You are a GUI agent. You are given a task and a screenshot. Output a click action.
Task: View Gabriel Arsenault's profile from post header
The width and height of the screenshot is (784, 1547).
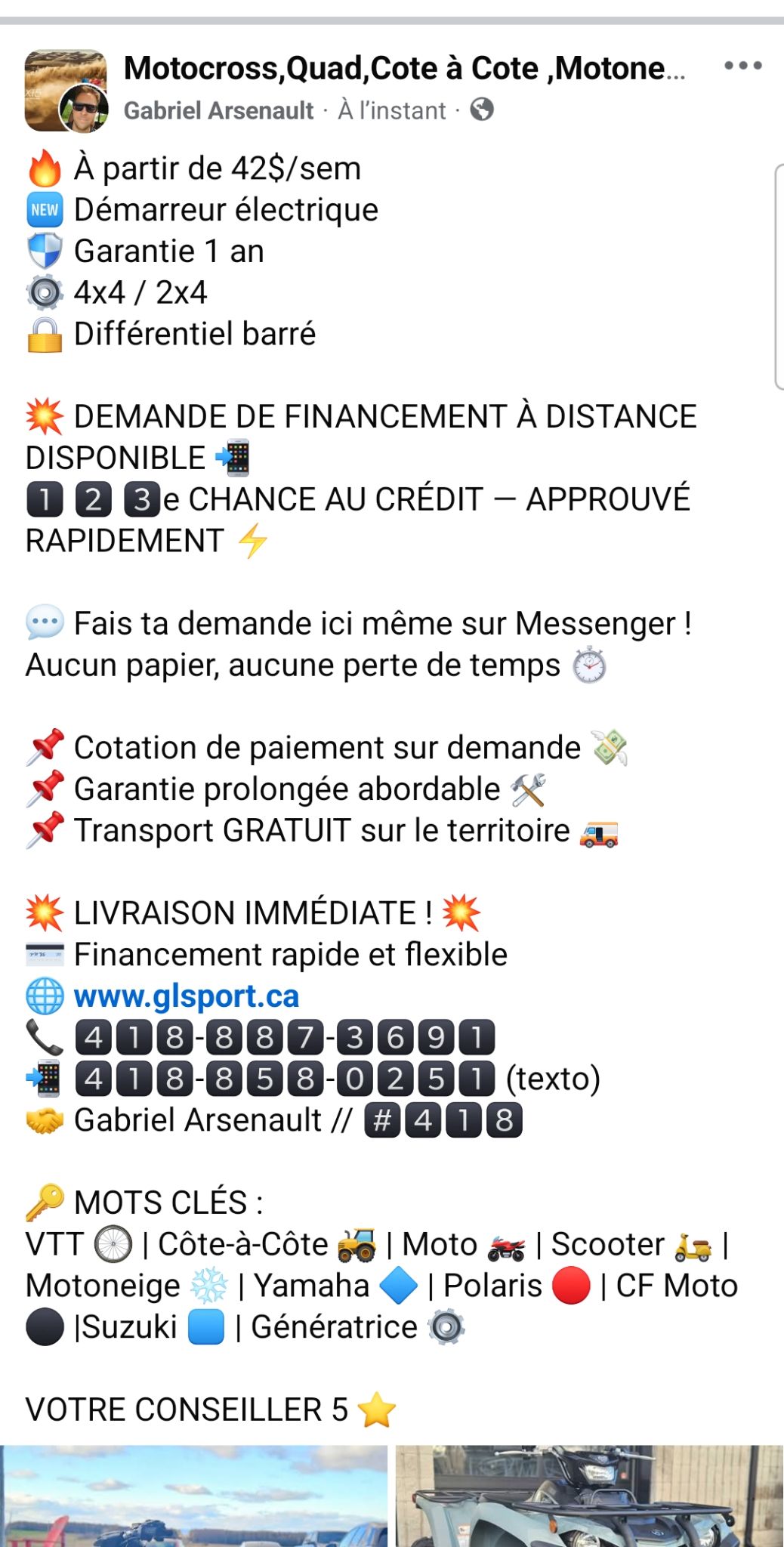point(218,111)
